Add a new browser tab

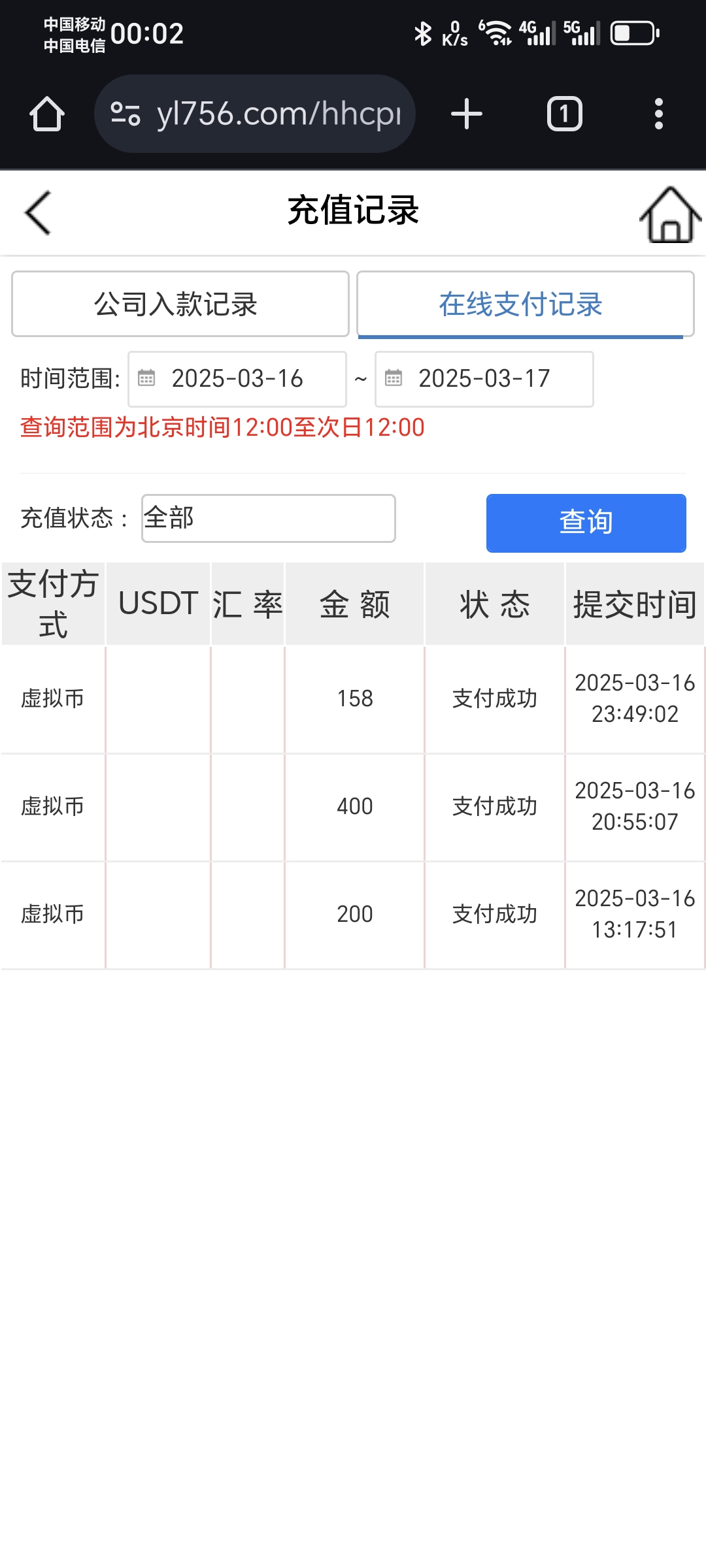click(467, 114)
